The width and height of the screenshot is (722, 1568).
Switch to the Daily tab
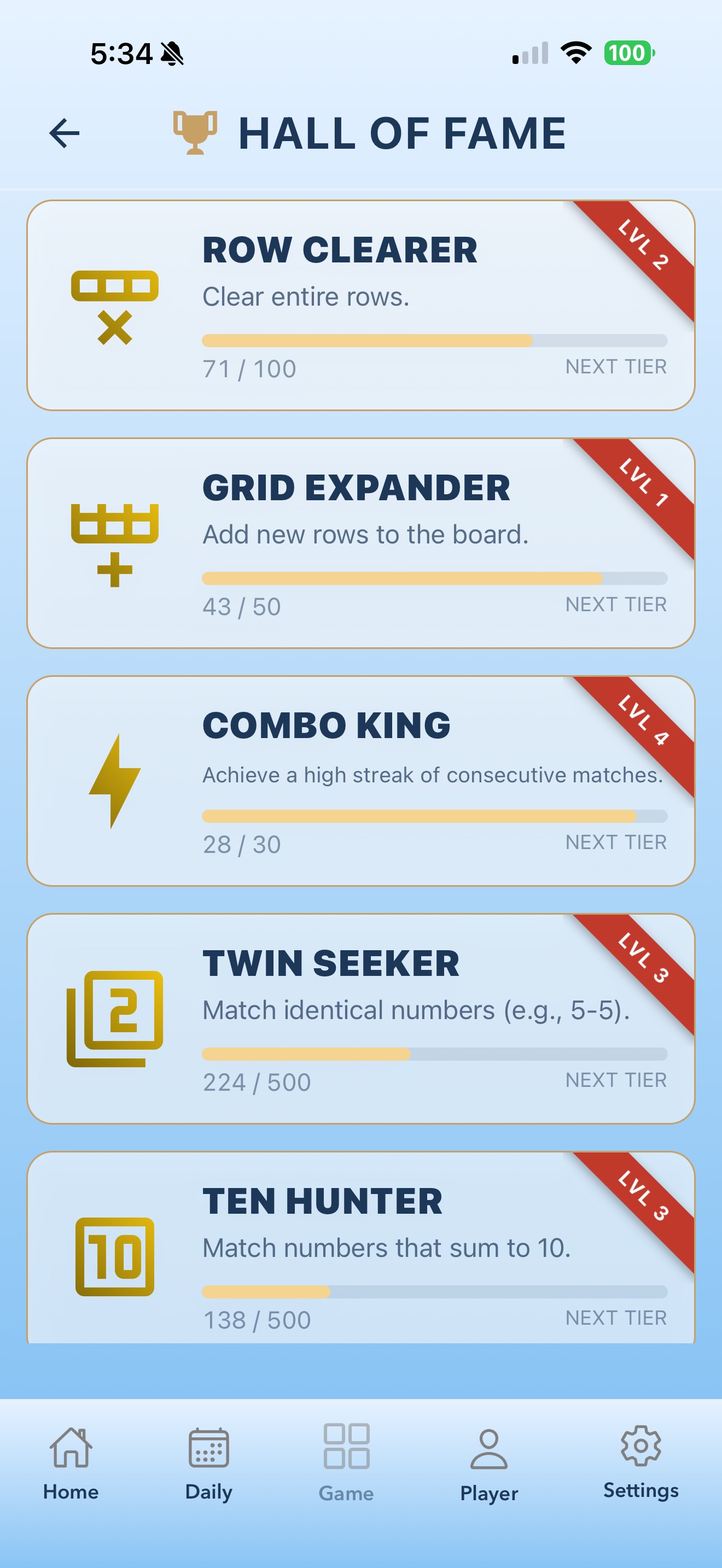pyautogui.click(x=209, y=1462)
